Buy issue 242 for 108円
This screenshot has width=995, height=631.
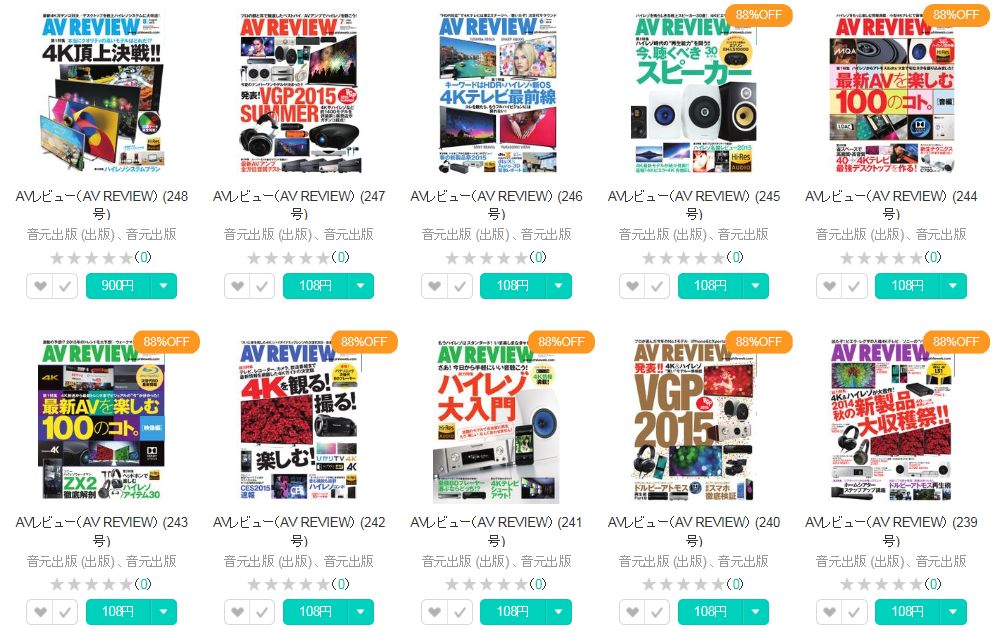(x=315, y=611)
